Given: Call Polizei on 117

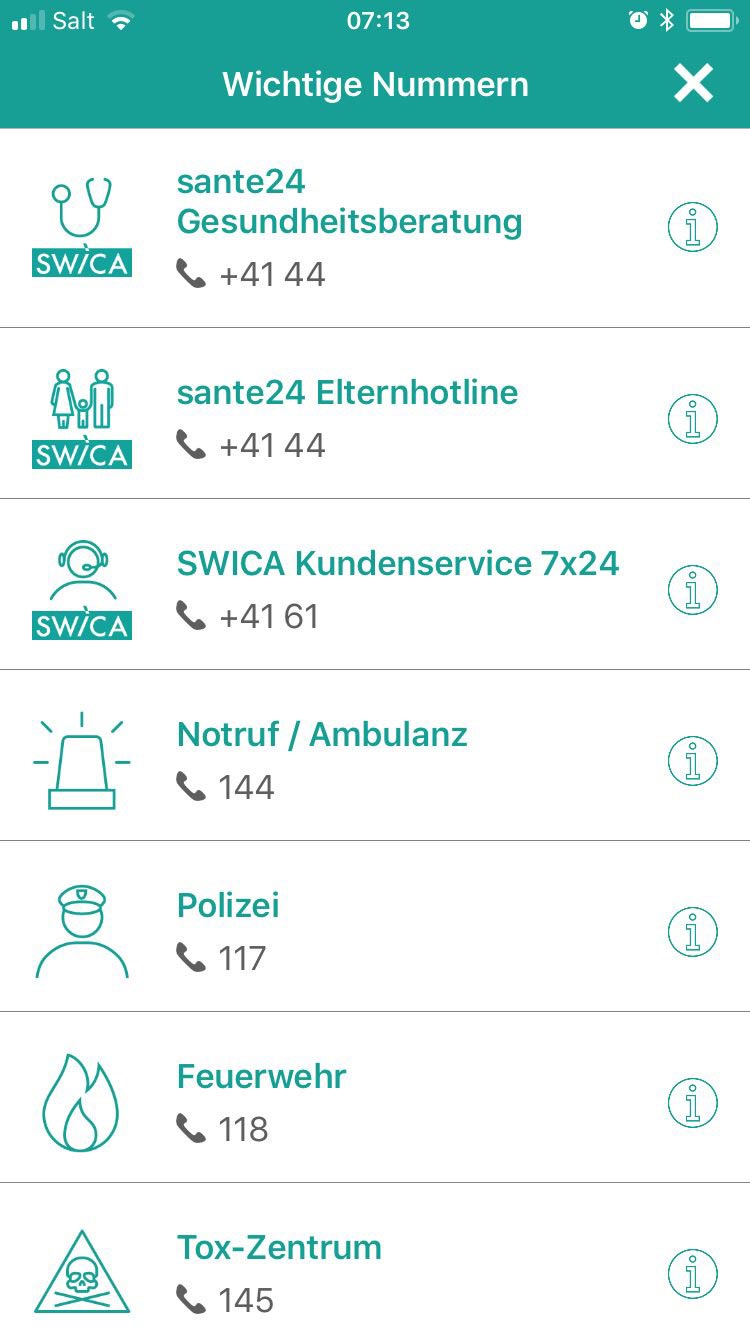Looking at the screenshot, I should tap(375, 927).
